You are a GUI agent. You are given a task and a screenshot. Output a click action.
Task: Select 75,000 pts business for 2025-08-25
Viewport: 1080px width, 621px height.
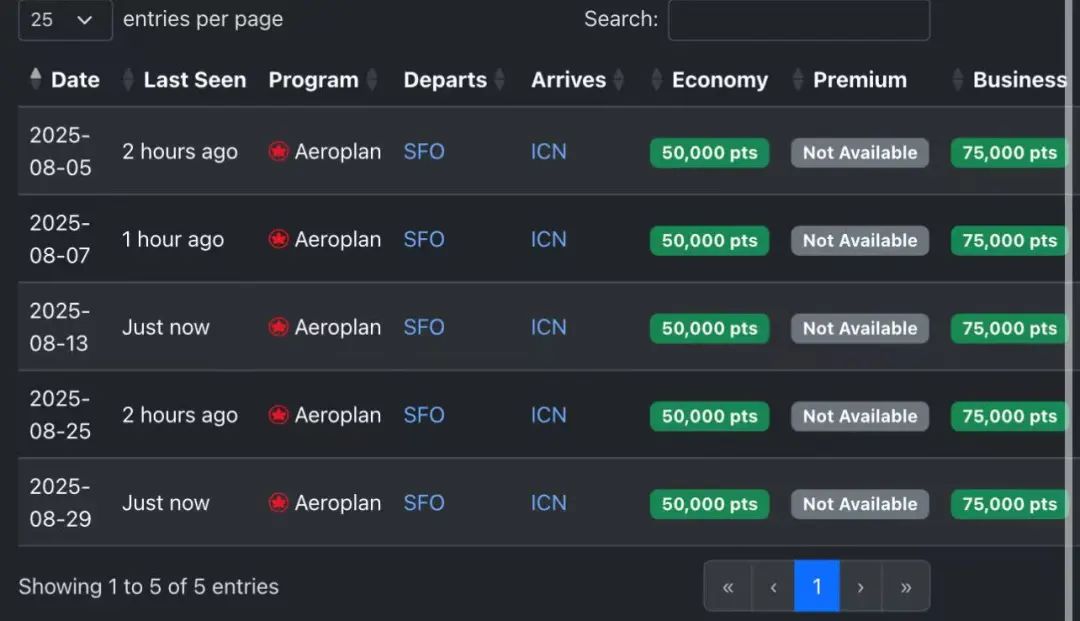tap(1008, 416)
